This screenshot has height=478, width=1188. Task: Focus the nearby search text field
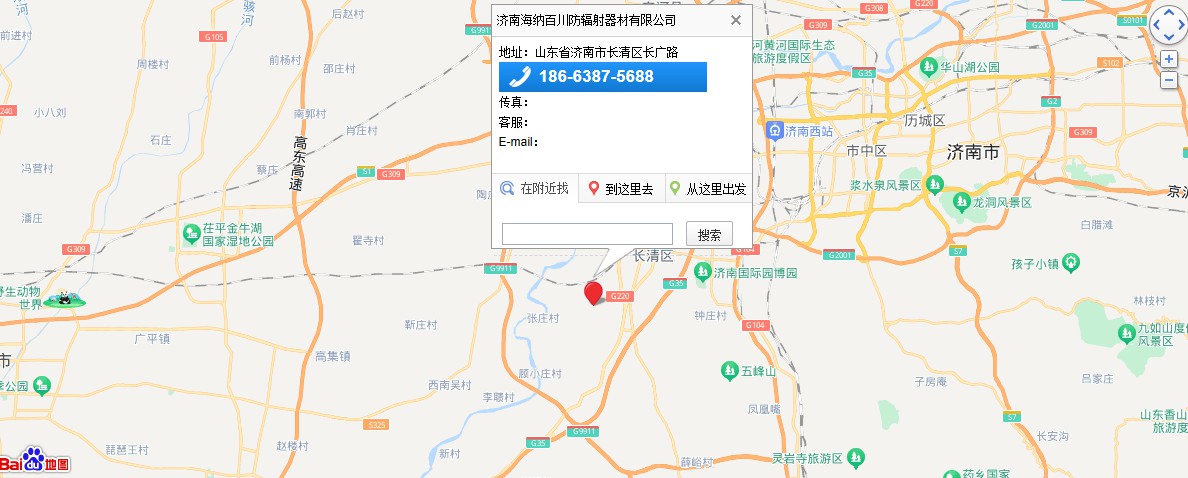pos(587,235)
